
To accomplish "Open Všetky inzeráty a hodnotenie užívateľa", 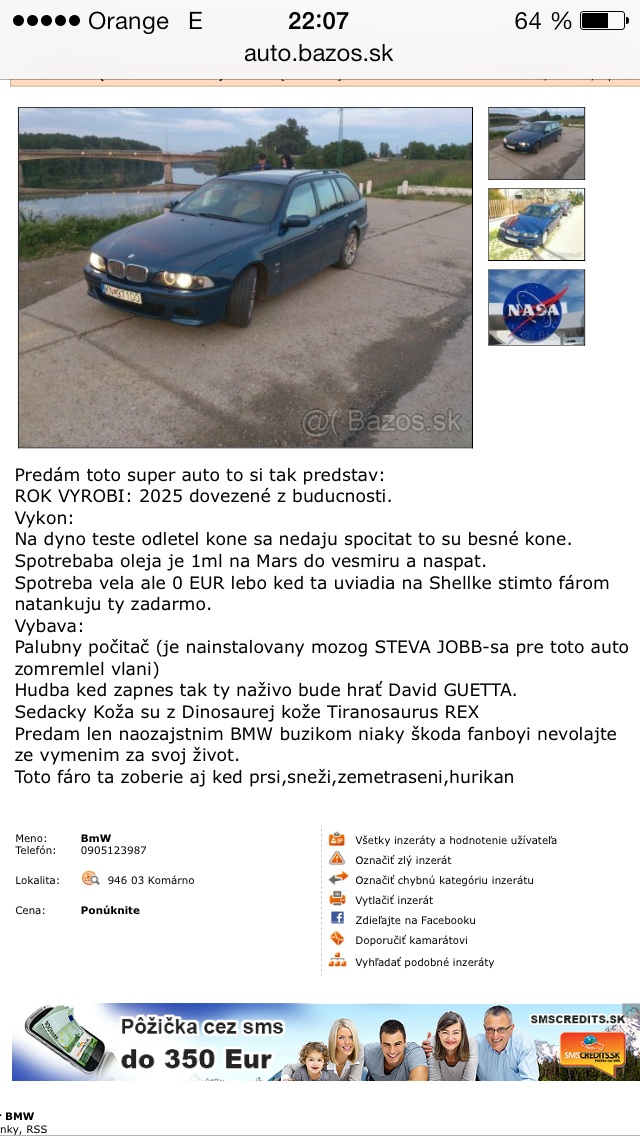I will tap(455, 840).
